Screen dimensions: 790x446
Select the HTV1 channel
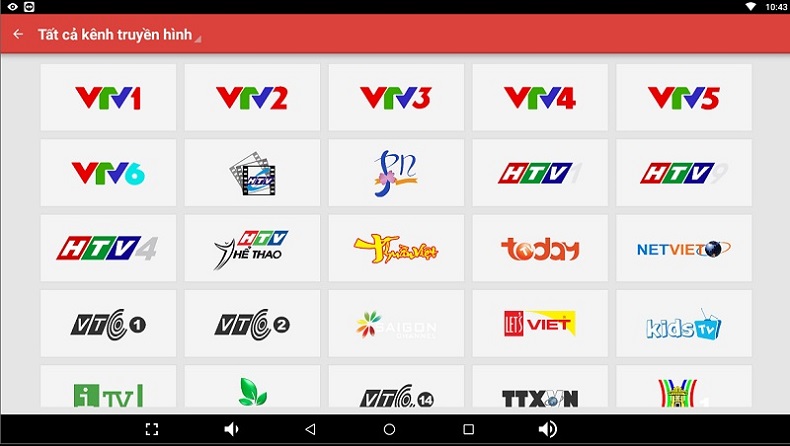pyautogui.click(x=540, y=173)
